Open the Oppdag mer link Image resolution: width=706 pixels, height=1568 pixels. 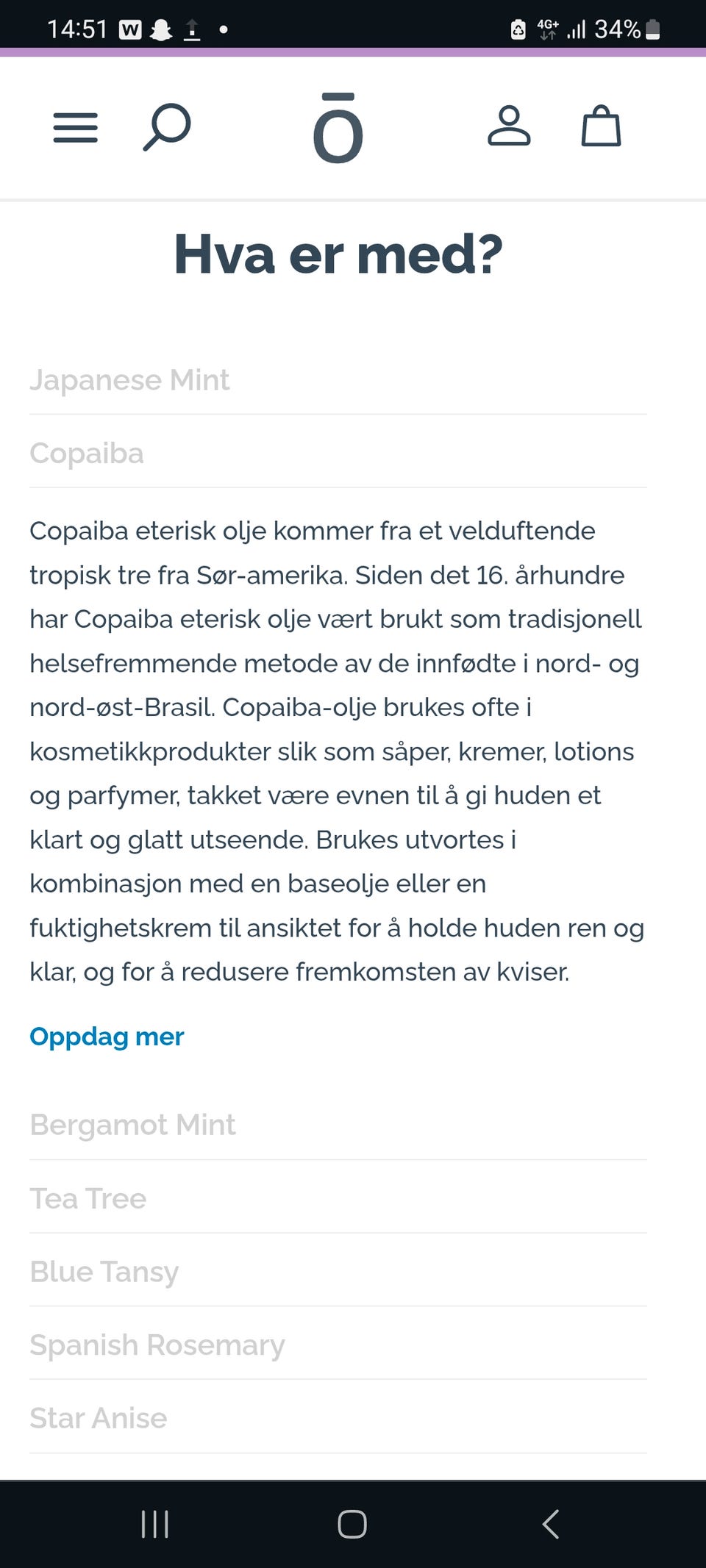pos(106,1037)
